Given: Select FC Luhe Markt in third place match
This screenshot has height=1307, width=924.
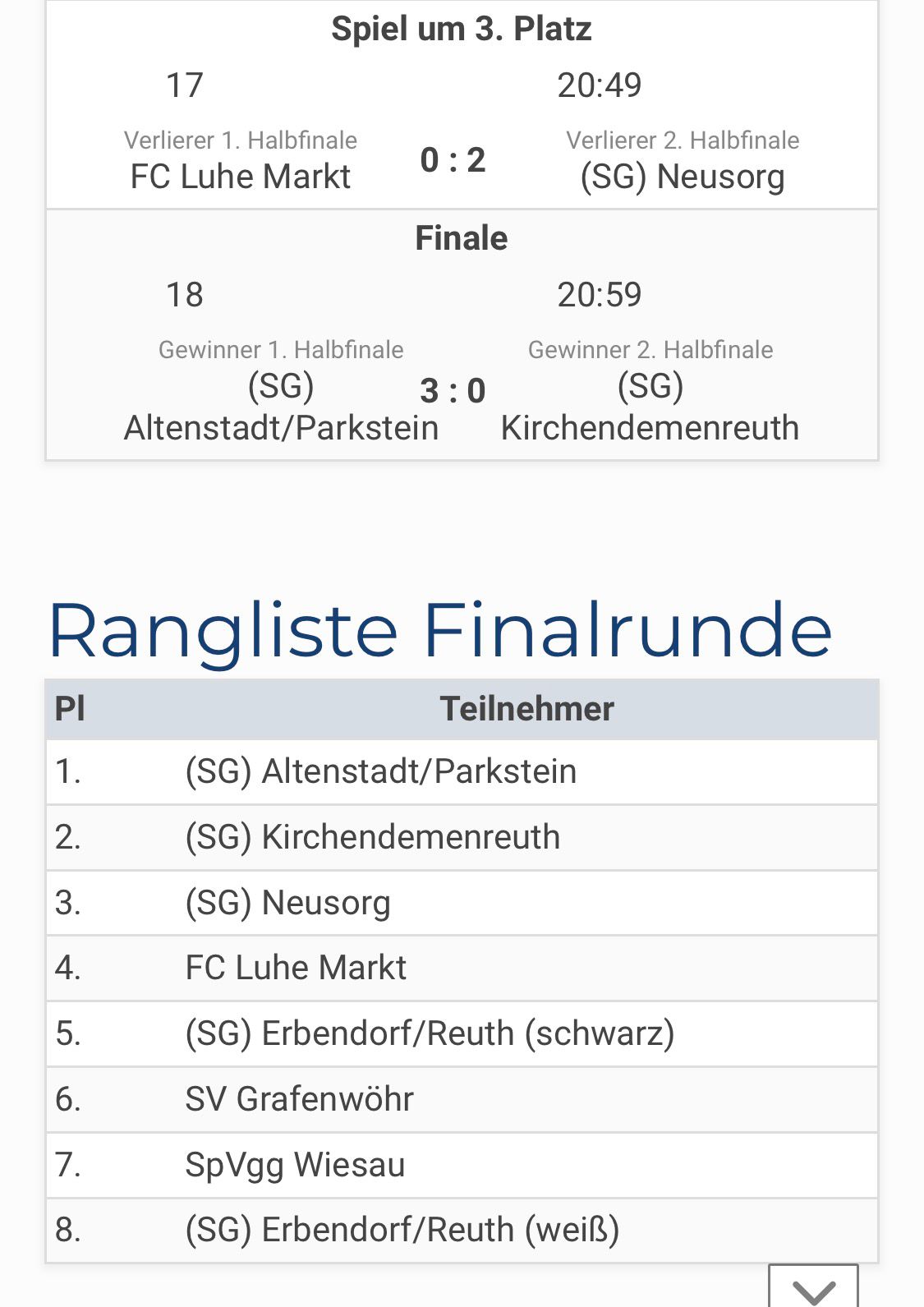Looking at the screenshot, I should point(239,175).
